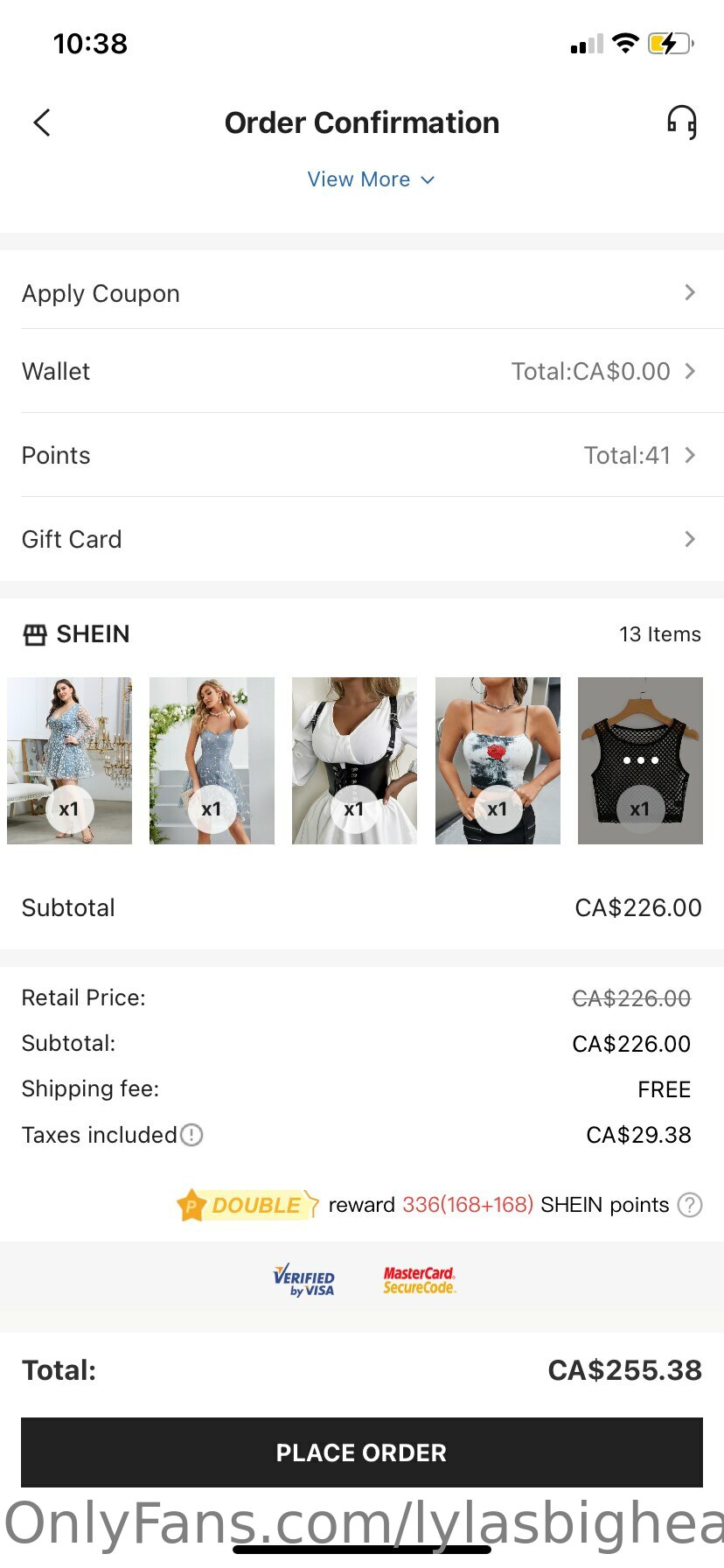
Task: Open Apply Coupon row
Action: (x=362, y=293)
